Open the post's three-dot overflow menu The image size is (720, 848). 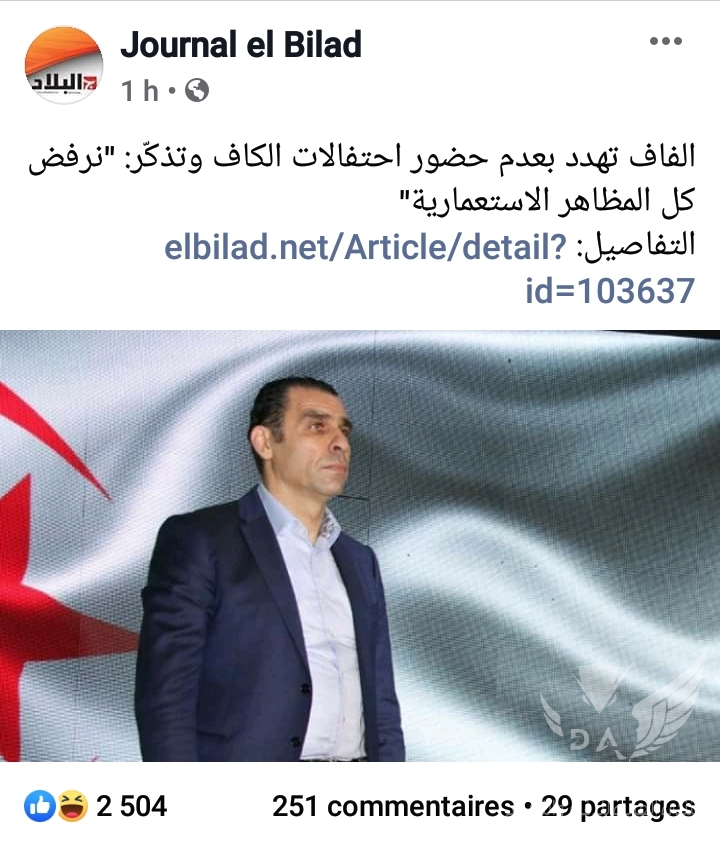pos(665,42)
